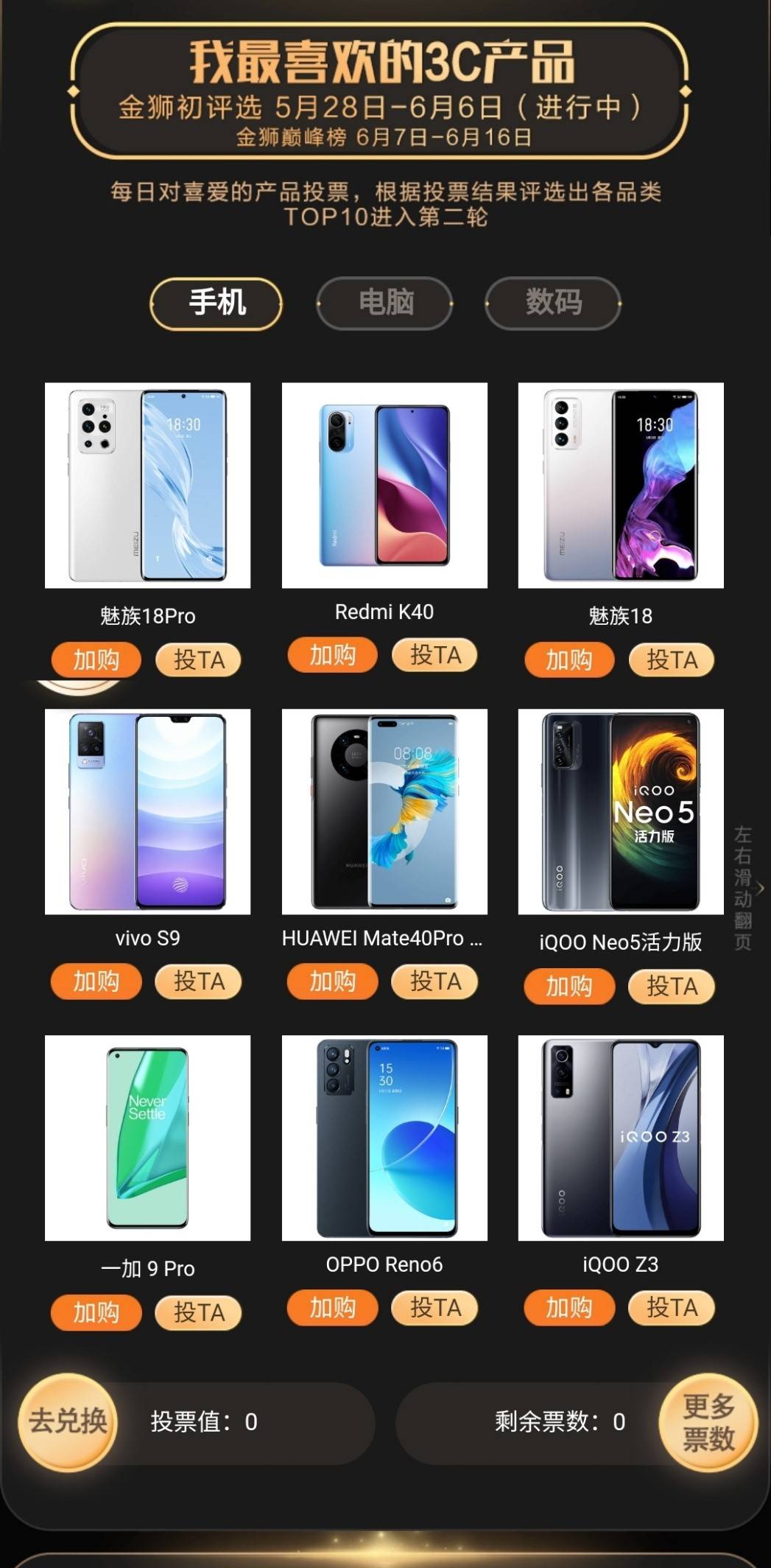Get more votes via 更多票数
771x1568 pixels.
tap(708, 1422)
